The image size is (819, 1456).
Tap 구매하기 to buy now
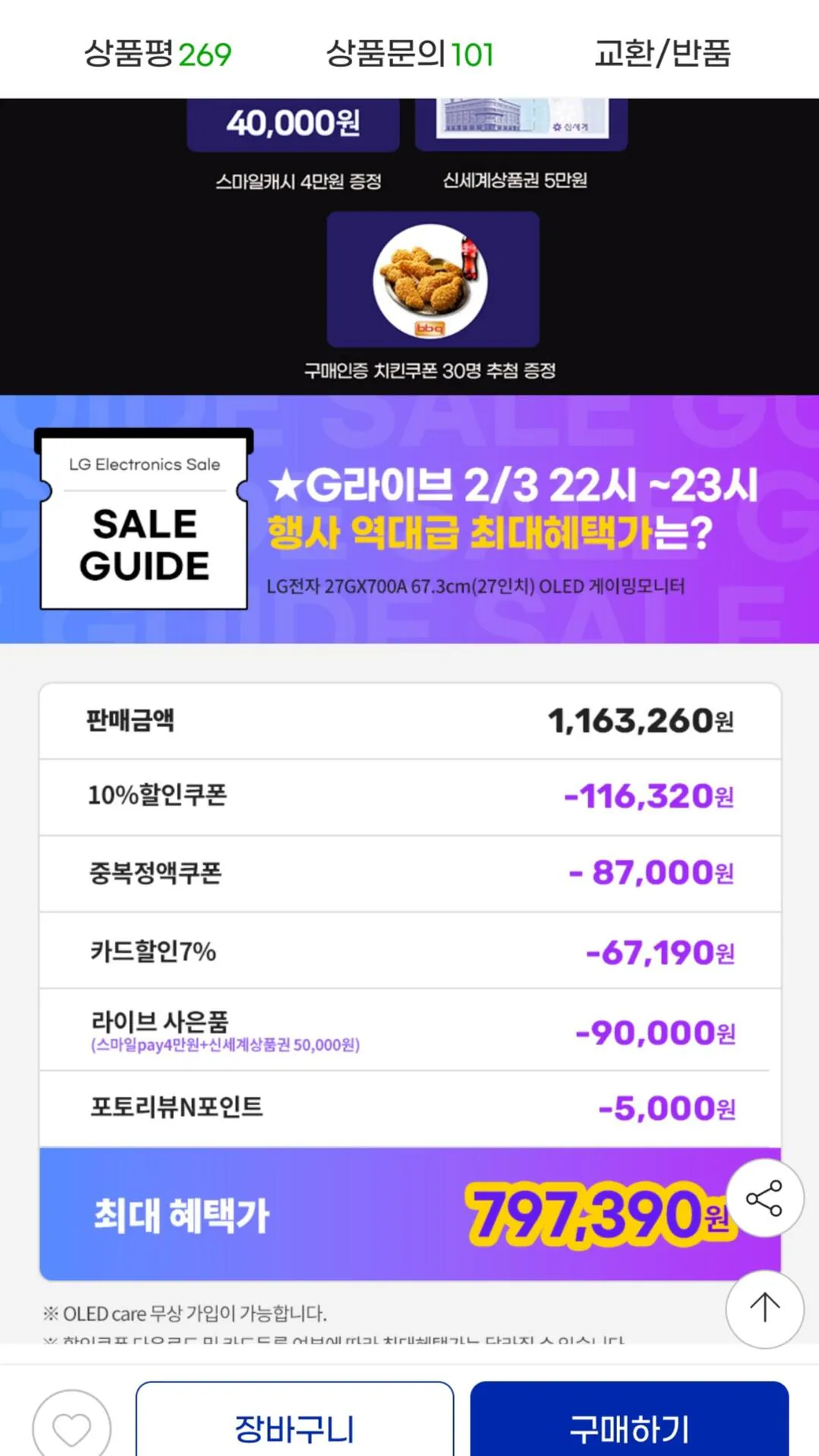[629, 1421]
